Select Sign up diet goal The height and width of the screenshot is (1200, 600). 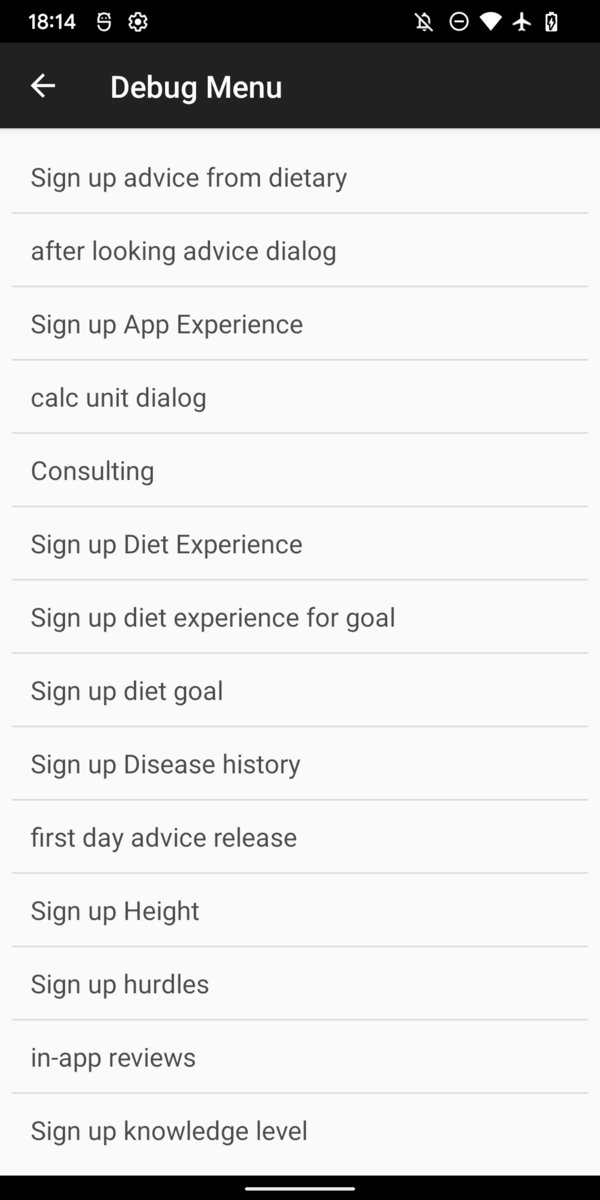(x=300, y=690)
